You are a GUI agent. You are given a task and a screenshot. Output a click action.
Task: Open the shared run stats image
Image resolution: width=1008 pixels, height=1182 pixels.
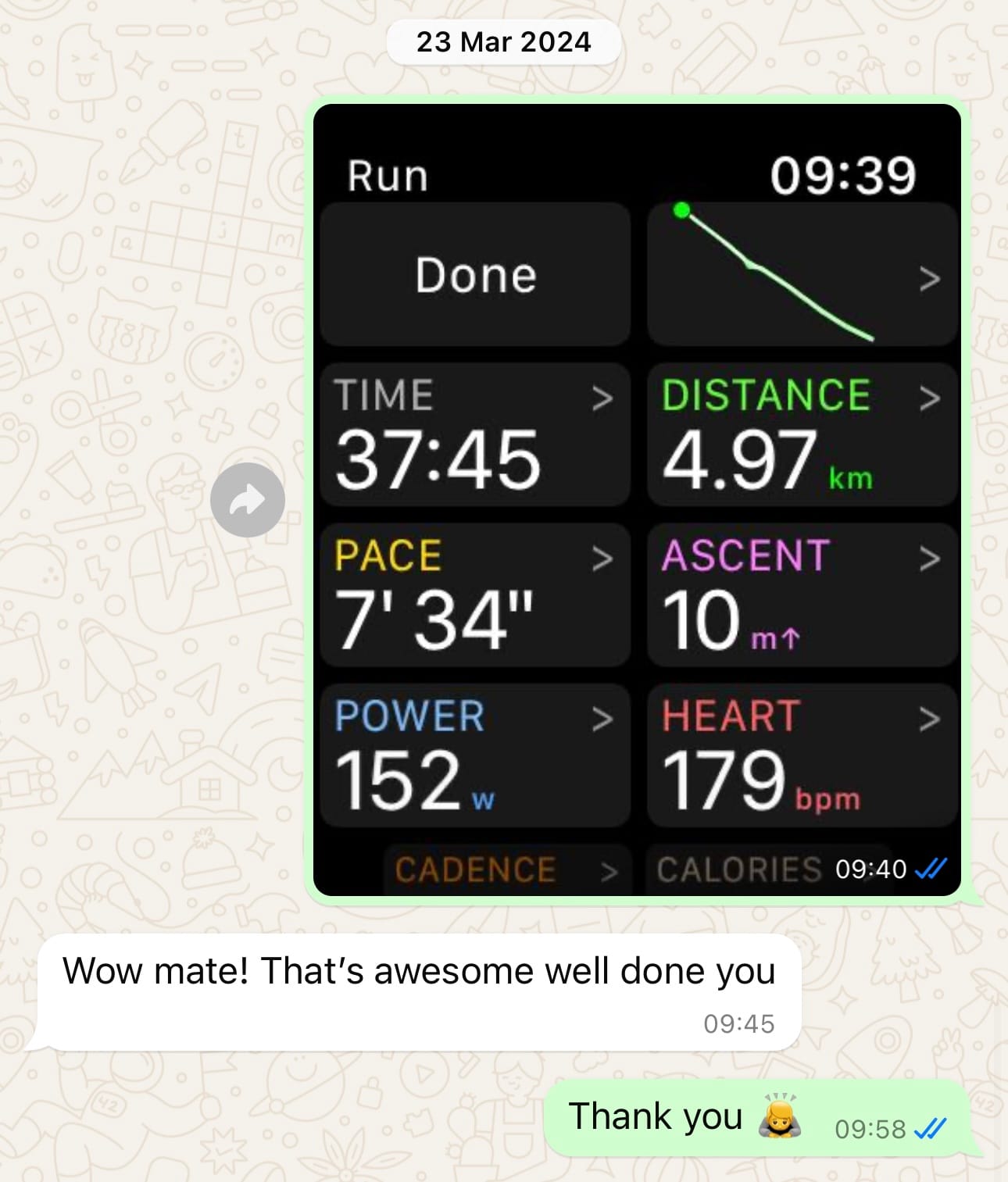(636, 500)
